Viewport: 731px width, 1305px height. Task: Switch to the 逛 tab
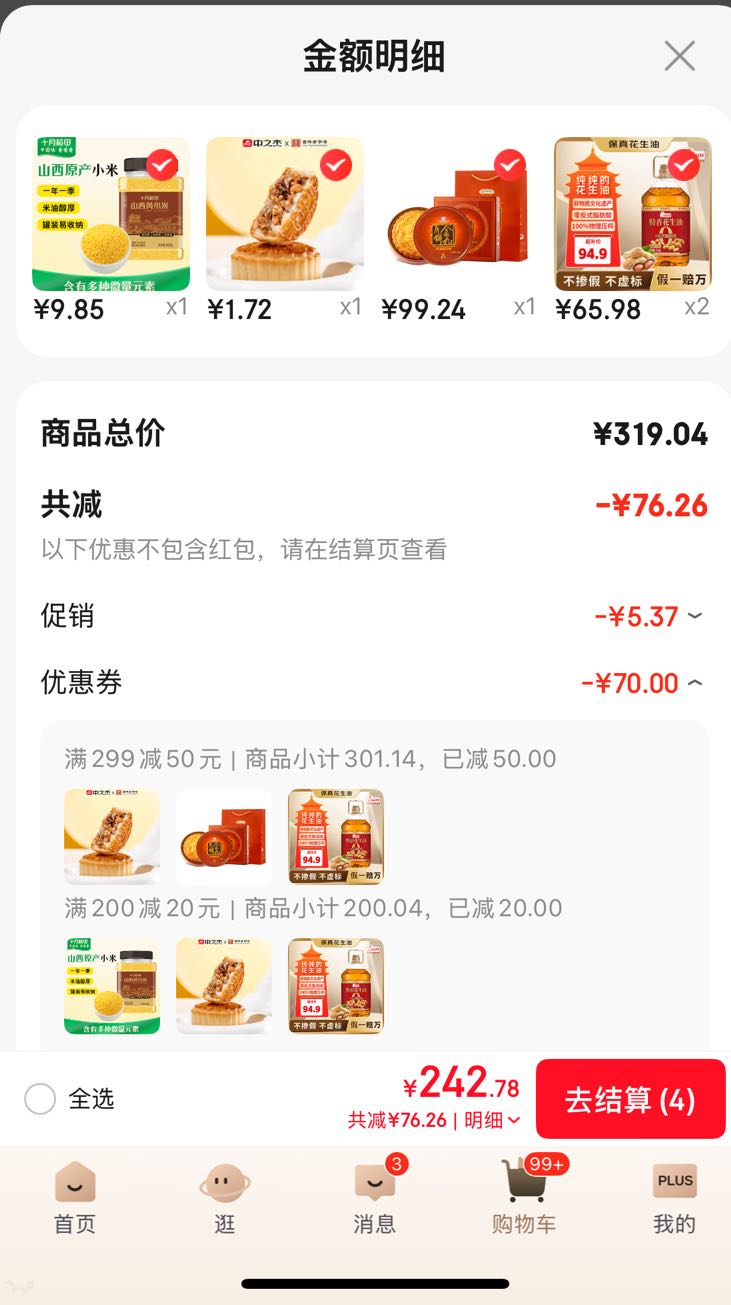pos(224,1198)
